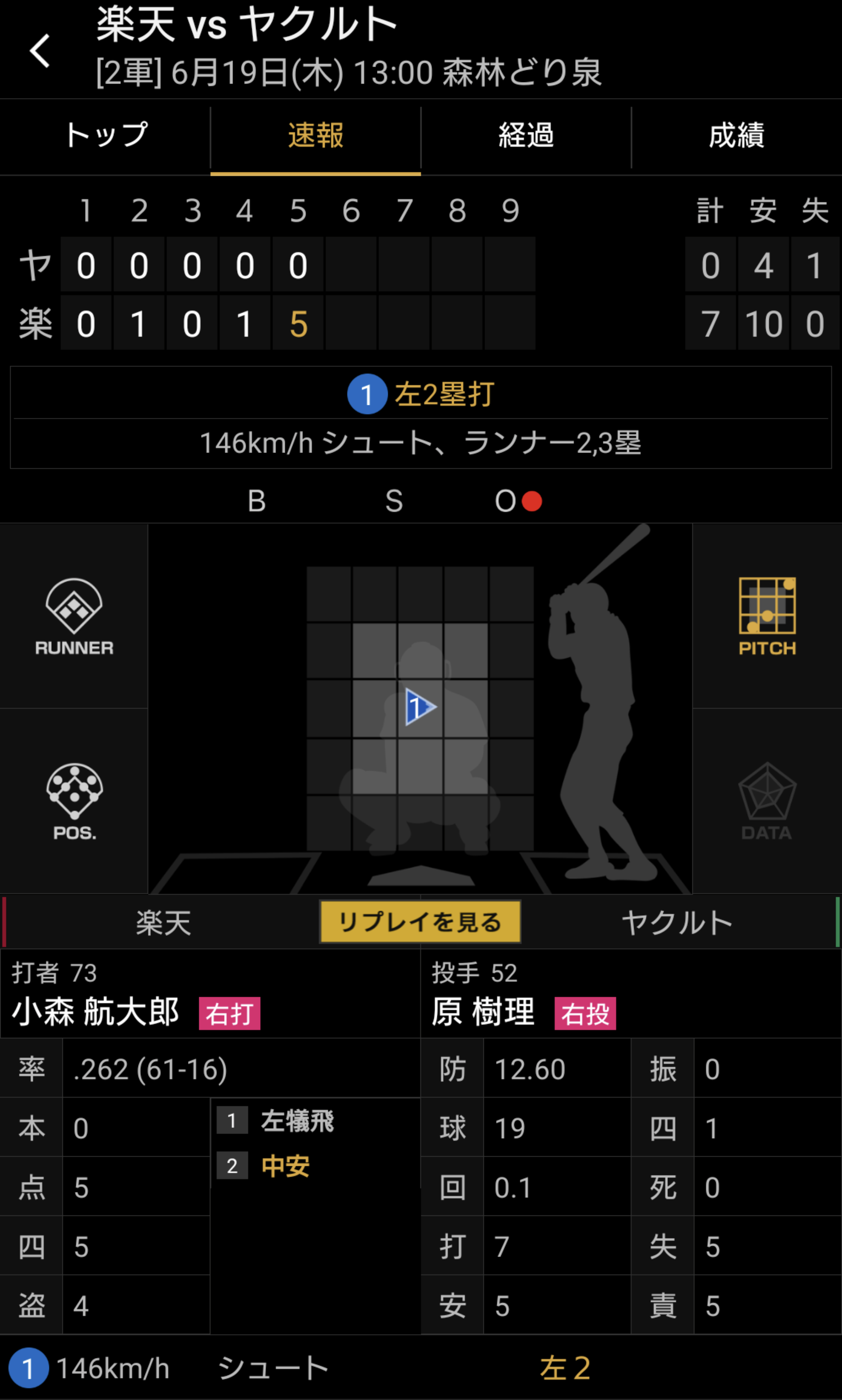Select the 楽天 team tab

point(163,922)
